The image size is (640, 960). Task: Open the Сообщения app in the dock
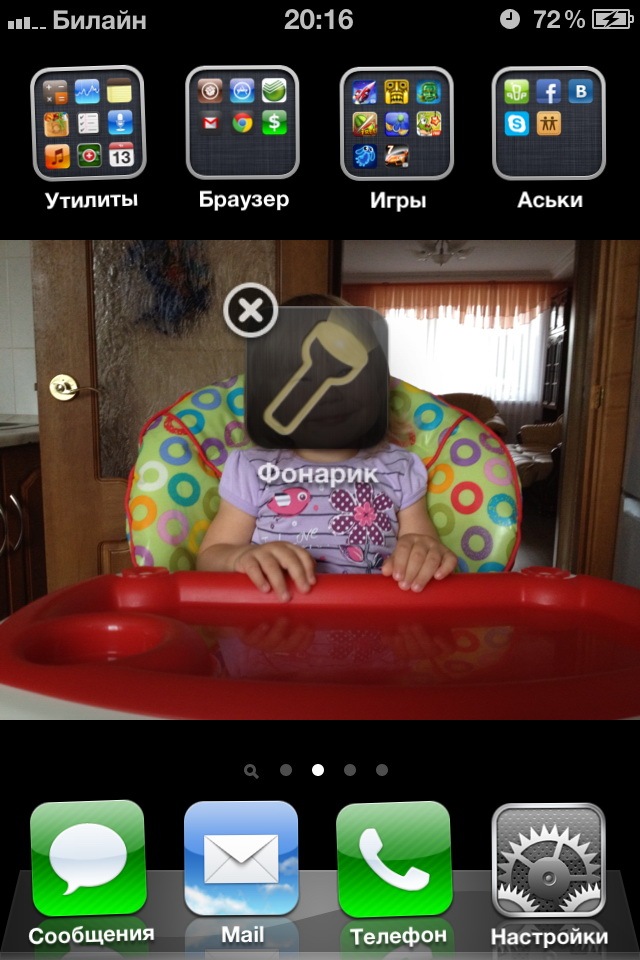88,859
